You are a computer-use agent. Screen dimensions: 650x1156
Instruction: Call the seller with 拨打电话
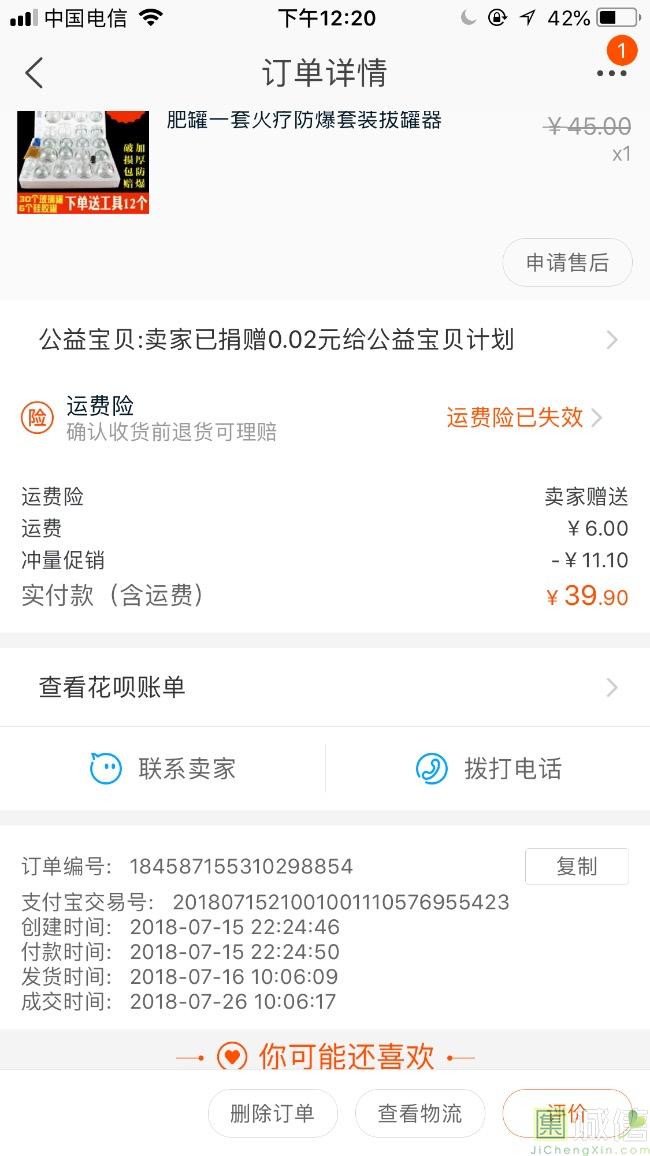[488, 768]
